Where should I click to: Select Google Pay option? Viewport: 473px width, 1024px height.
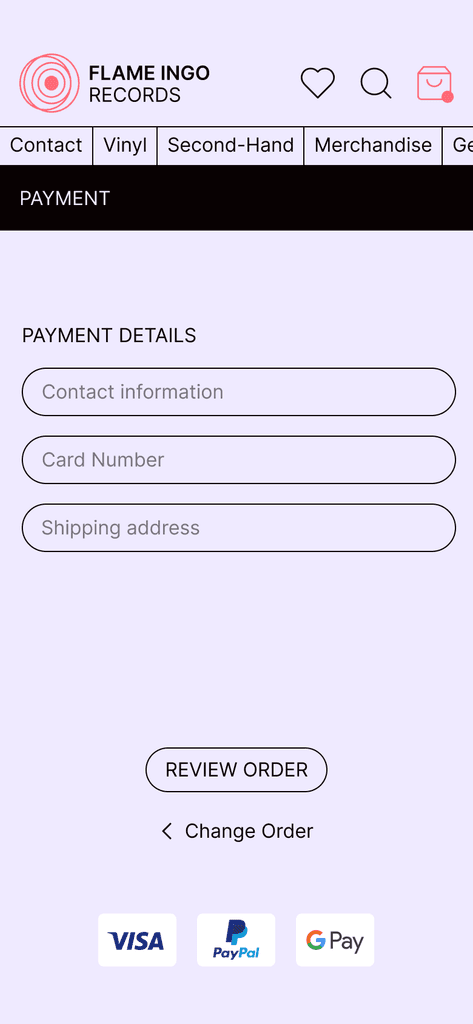tap(334, 940)
